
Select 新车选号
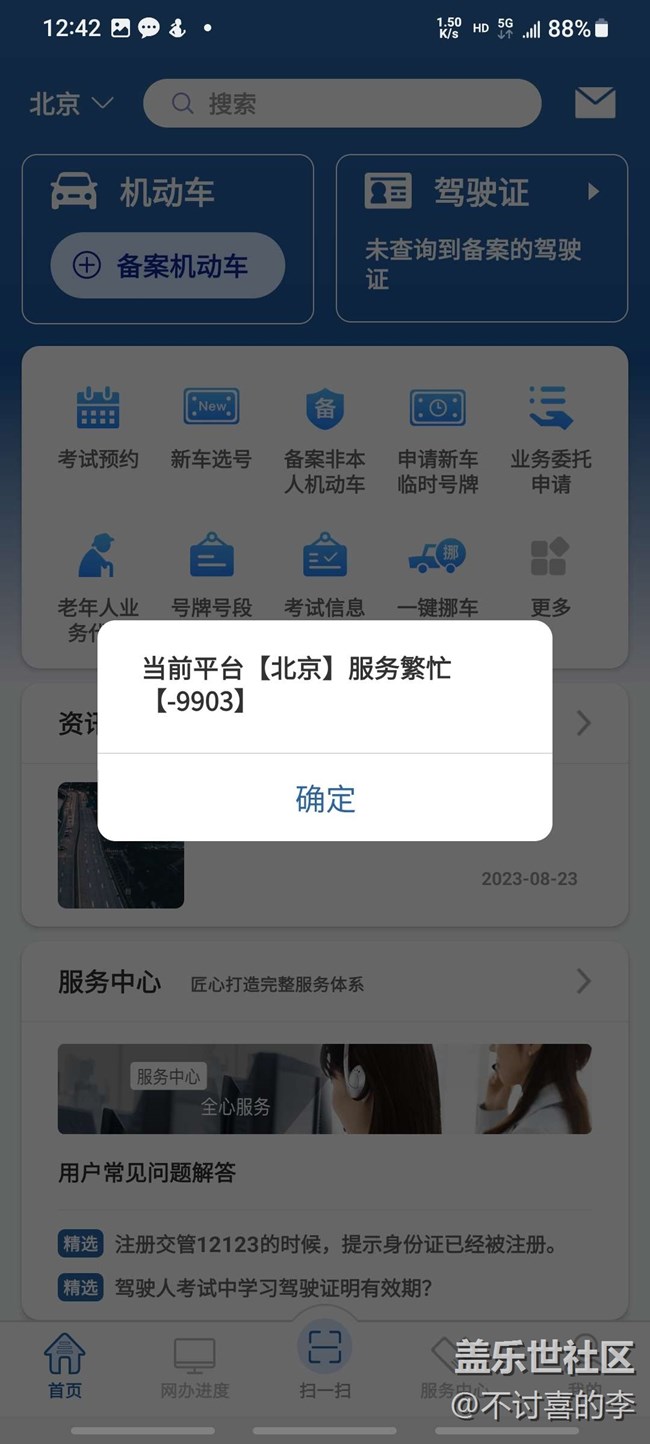coord(211,428)
